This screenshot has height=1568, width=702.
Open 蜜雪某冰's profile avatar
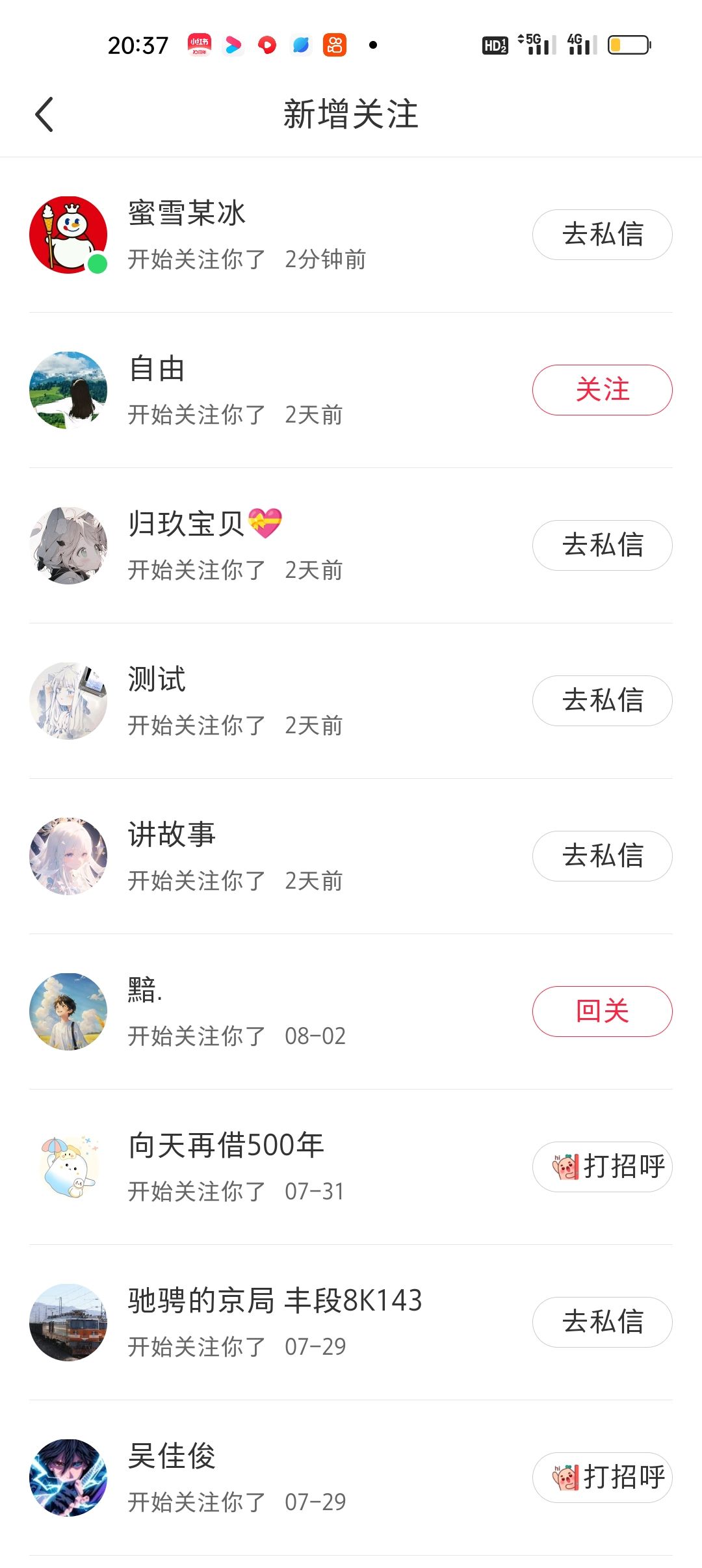coord(68,235)
